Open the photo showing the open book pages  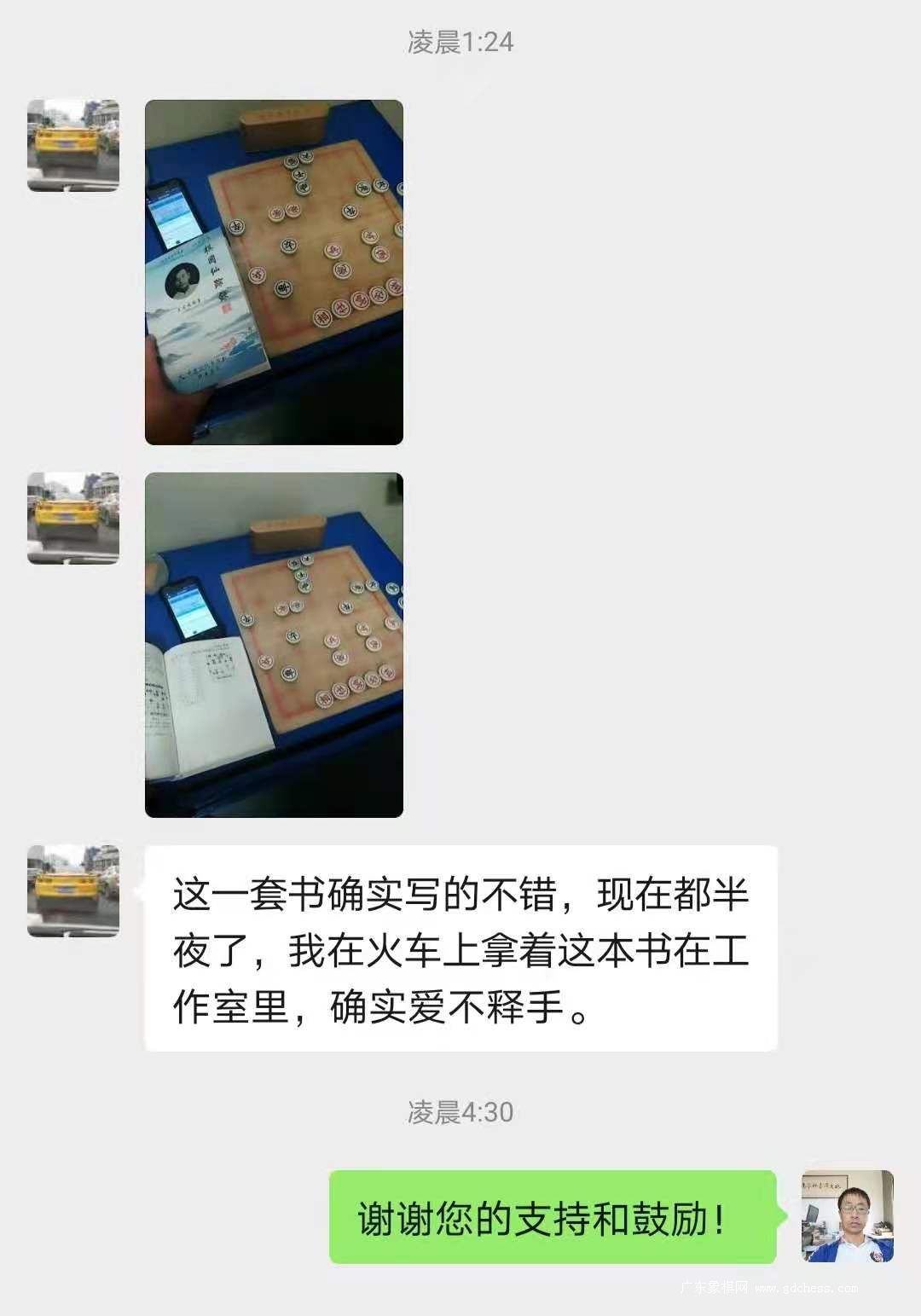click(x=274, y=645)
